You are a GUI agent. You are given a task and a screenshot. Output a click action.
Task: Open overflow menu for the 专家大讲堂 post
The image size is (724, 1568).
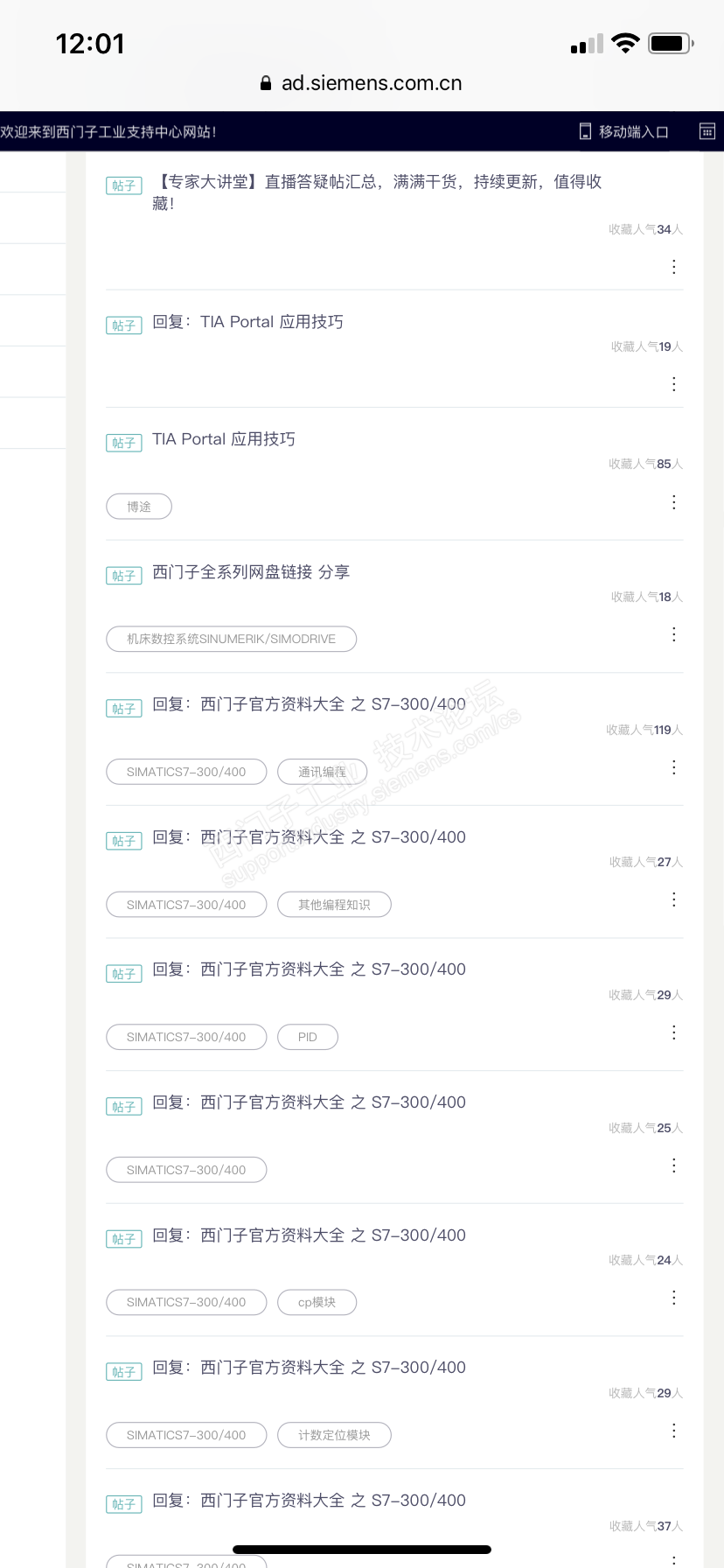tap(673, 267)
